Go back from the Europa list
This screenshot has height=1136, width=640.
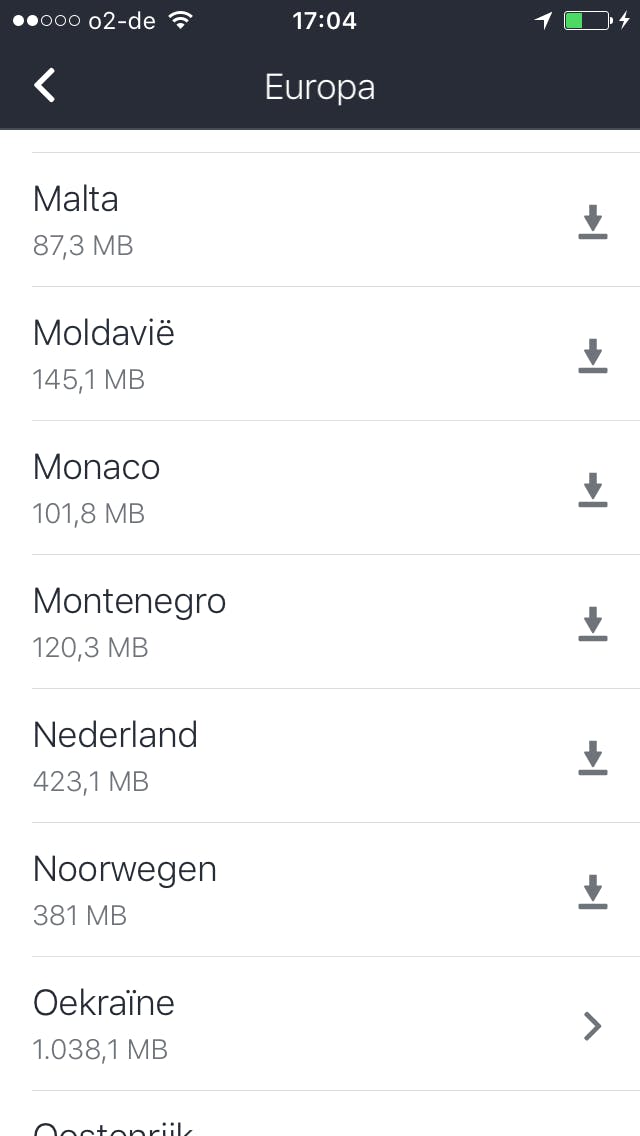coord(45,86)
